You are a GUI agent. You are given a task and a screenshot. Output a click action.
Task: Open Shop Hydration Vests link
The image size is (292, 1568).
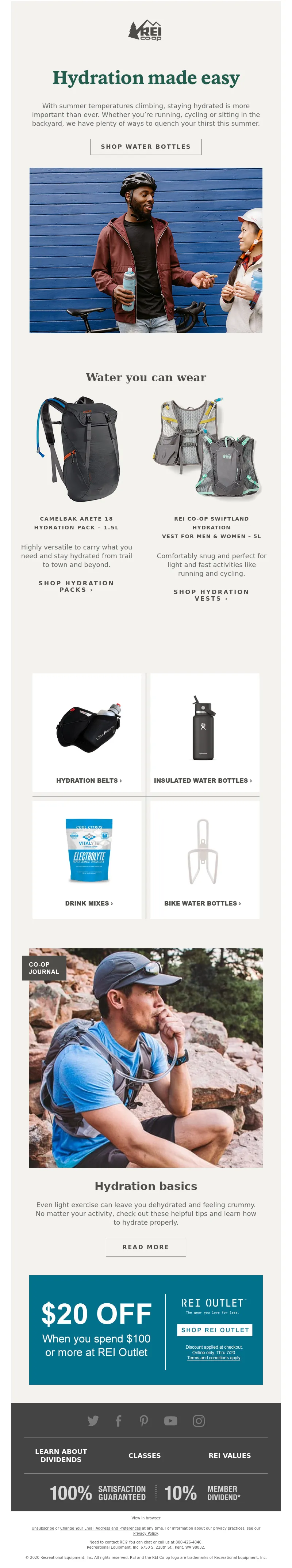[211, 595]
